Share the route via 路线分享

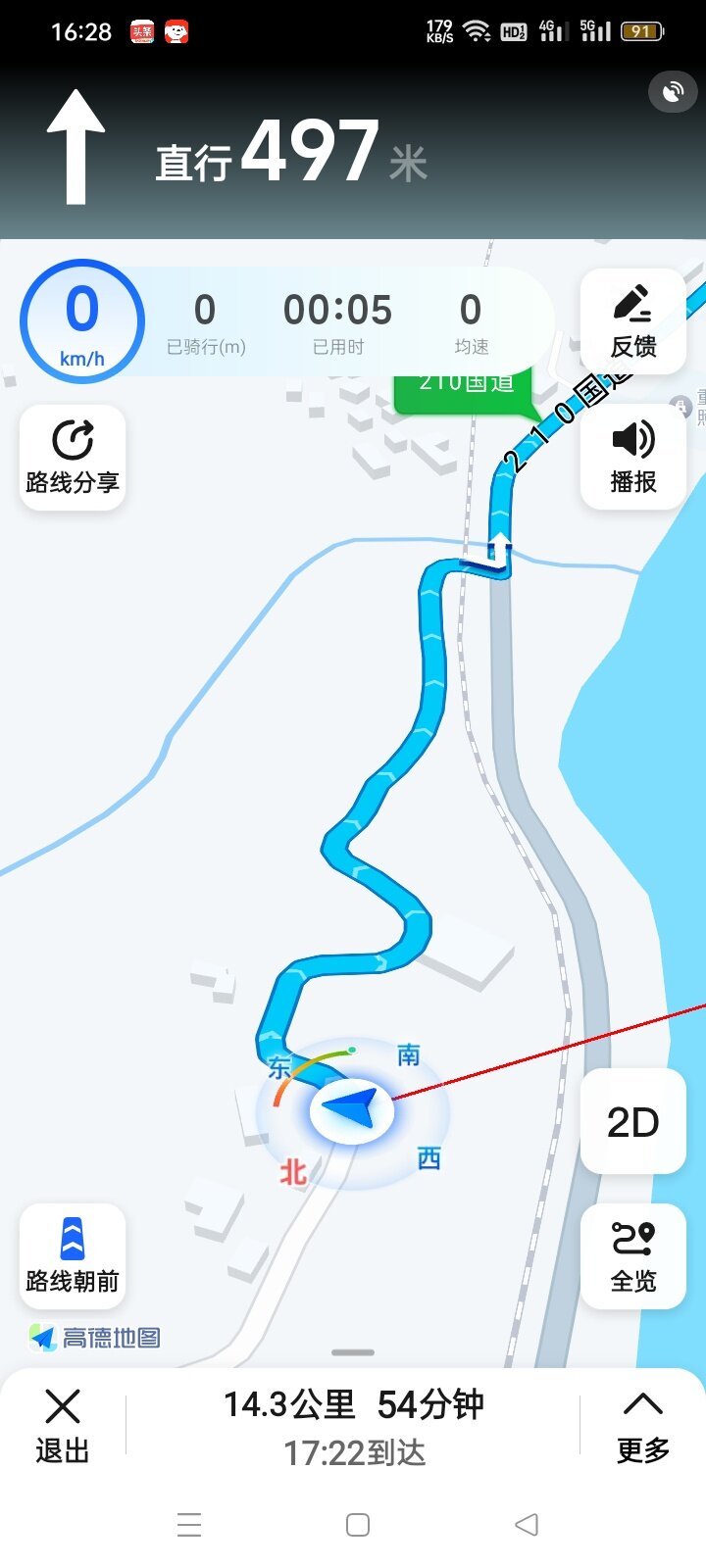point(73,457)
